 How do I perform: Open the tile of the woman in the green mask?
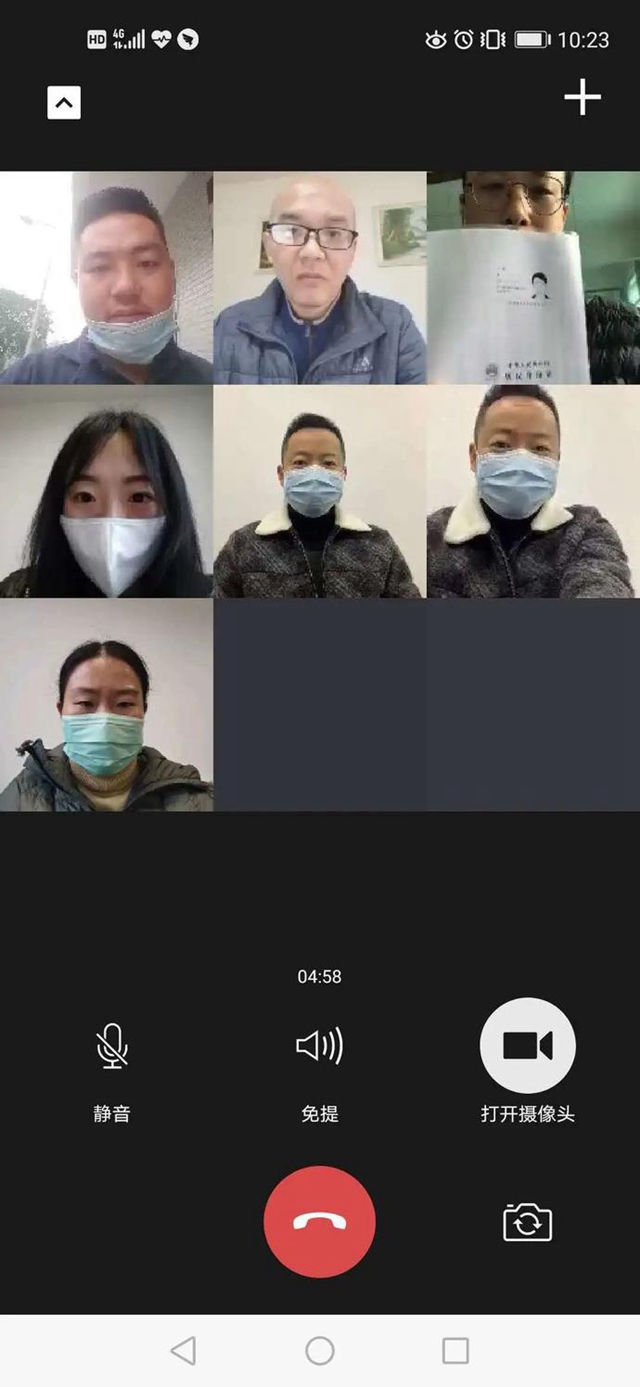pos(106,706)
